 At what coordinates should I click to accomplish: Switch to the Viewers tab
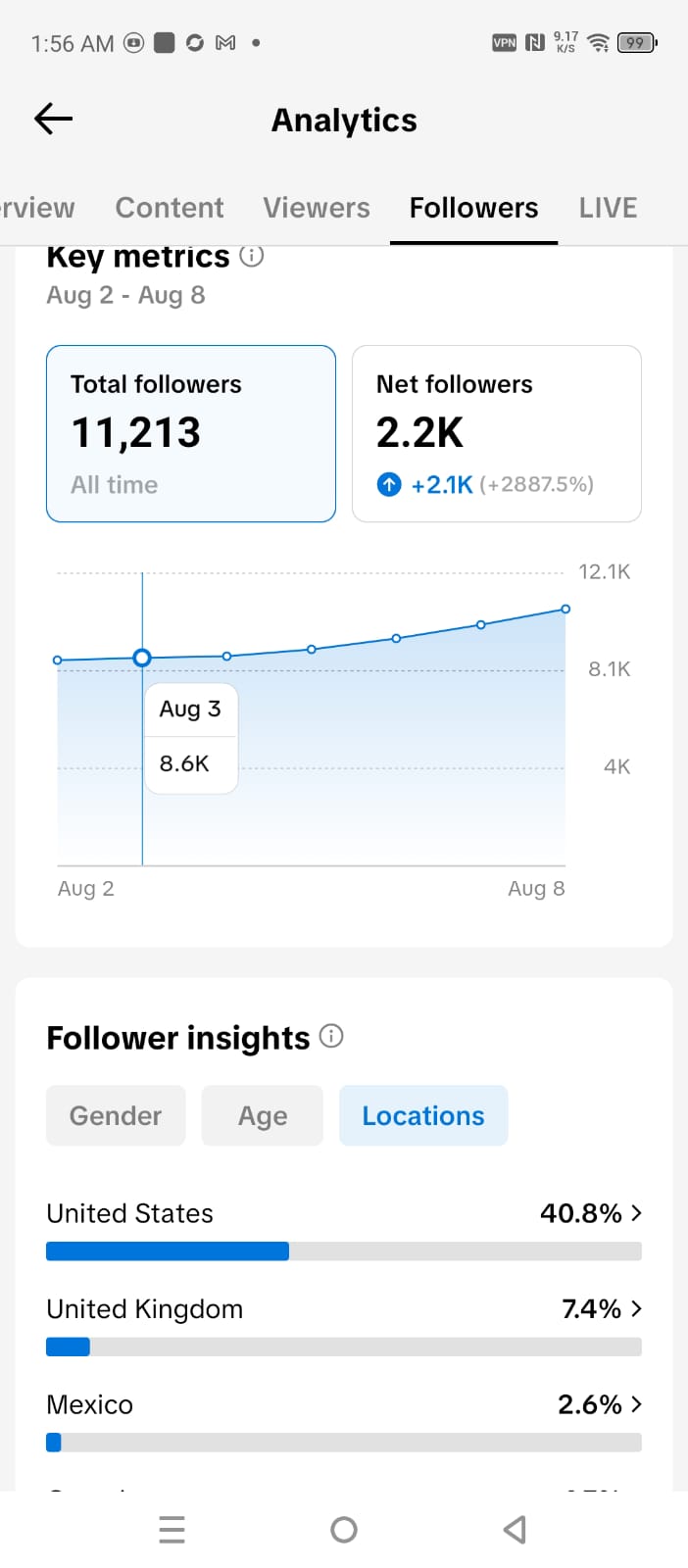tap(317, 208)
